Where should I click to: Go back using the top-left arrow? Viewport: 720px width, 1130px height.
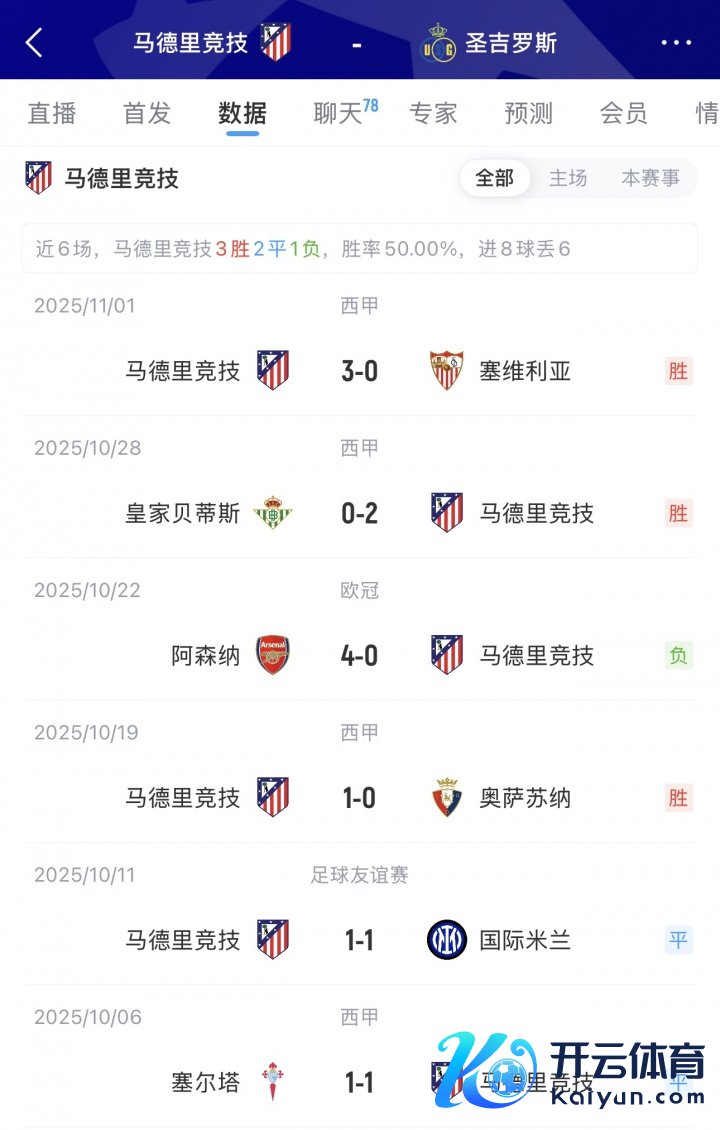coord(35,43)
